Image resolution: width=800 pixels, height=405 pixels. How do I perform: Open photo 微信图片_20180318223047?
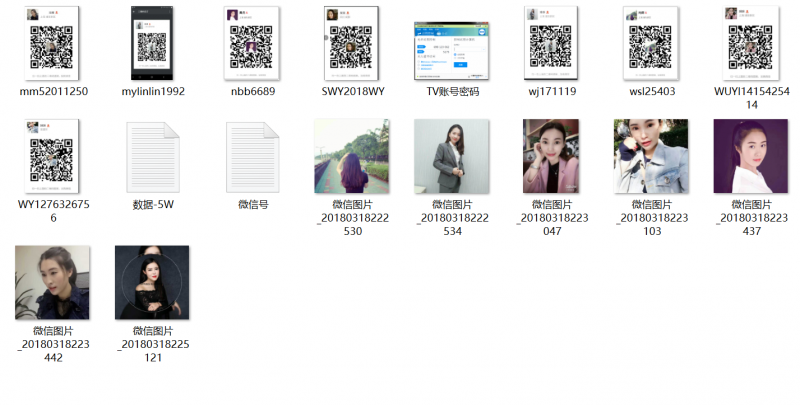click(x=552, y=156)
